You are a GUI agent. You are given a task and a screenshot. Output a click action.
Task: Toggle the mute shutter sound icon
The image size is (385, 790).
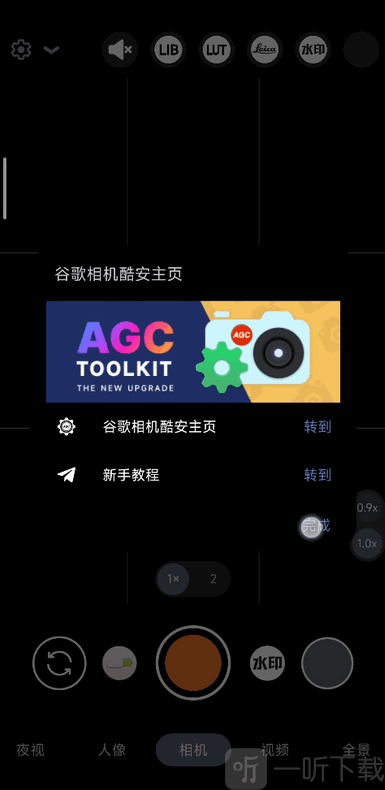pos(120,49)
